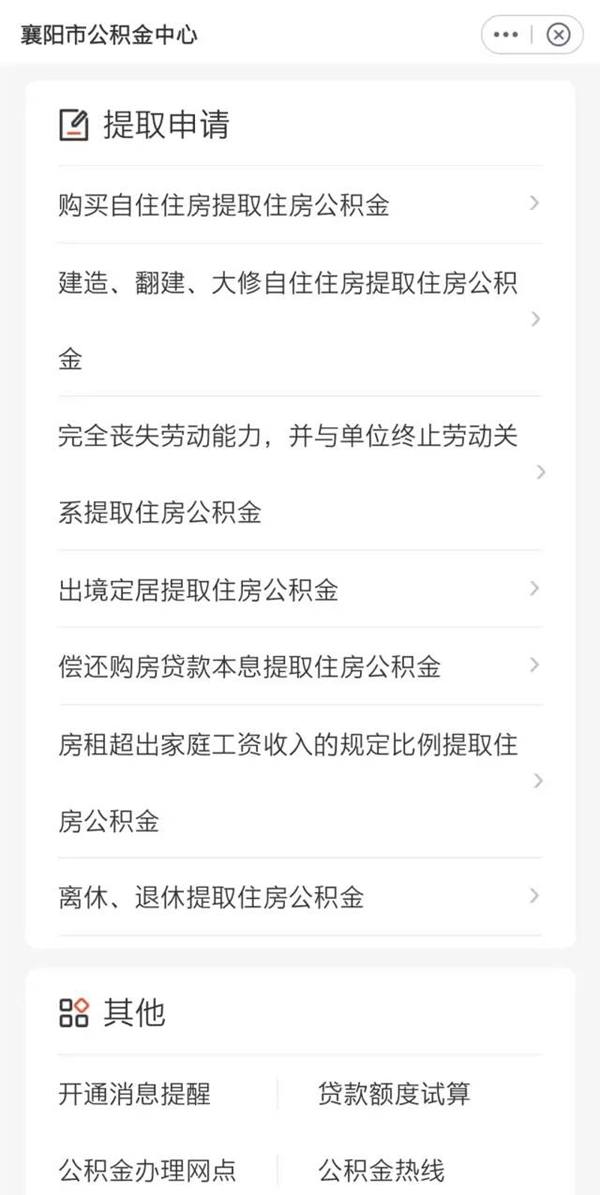This screenshot has height=1195, width=600.
Task: View 公积金办理网点
Action: pyautogui.click(x=147, y=1169)
